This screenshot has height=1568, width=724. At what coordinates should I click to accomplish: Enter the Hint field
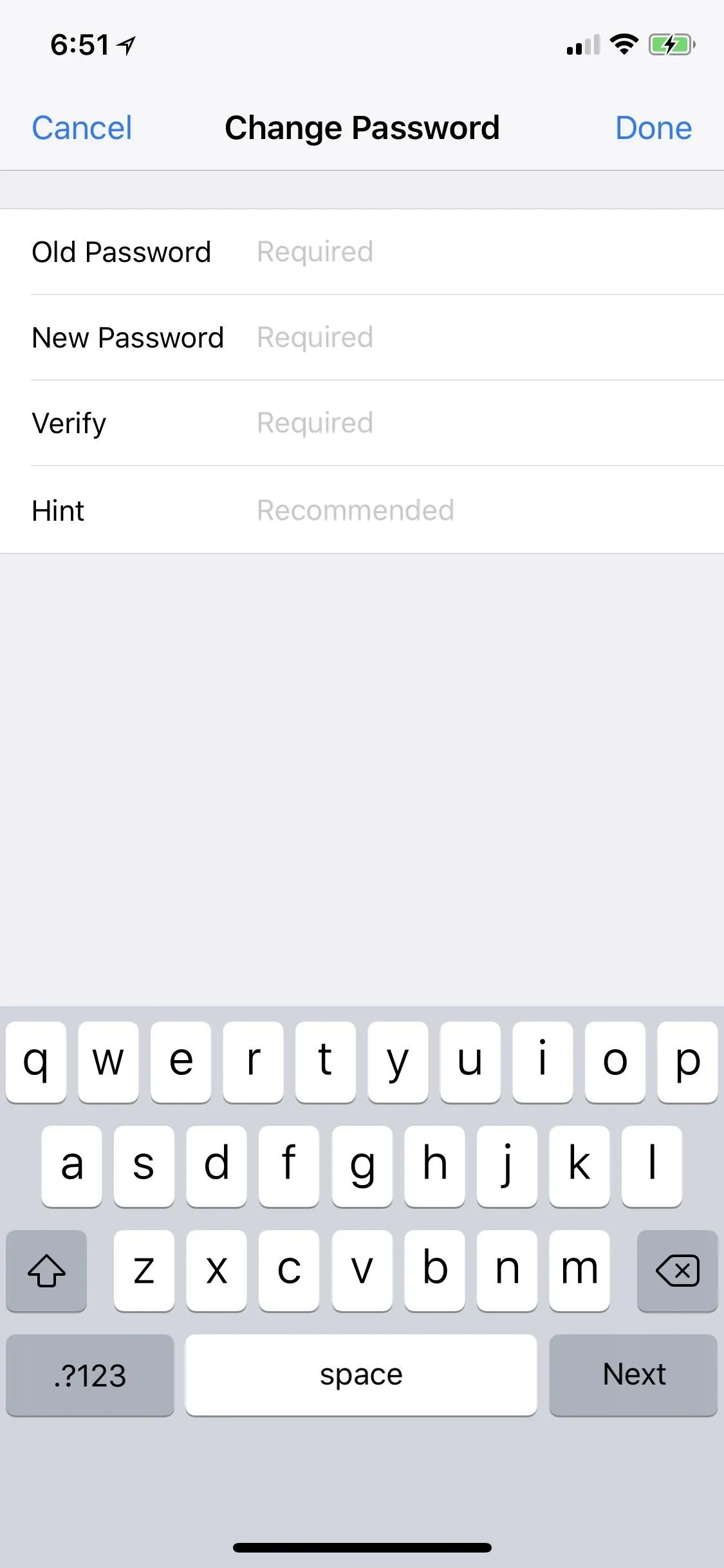pos(362,510)
